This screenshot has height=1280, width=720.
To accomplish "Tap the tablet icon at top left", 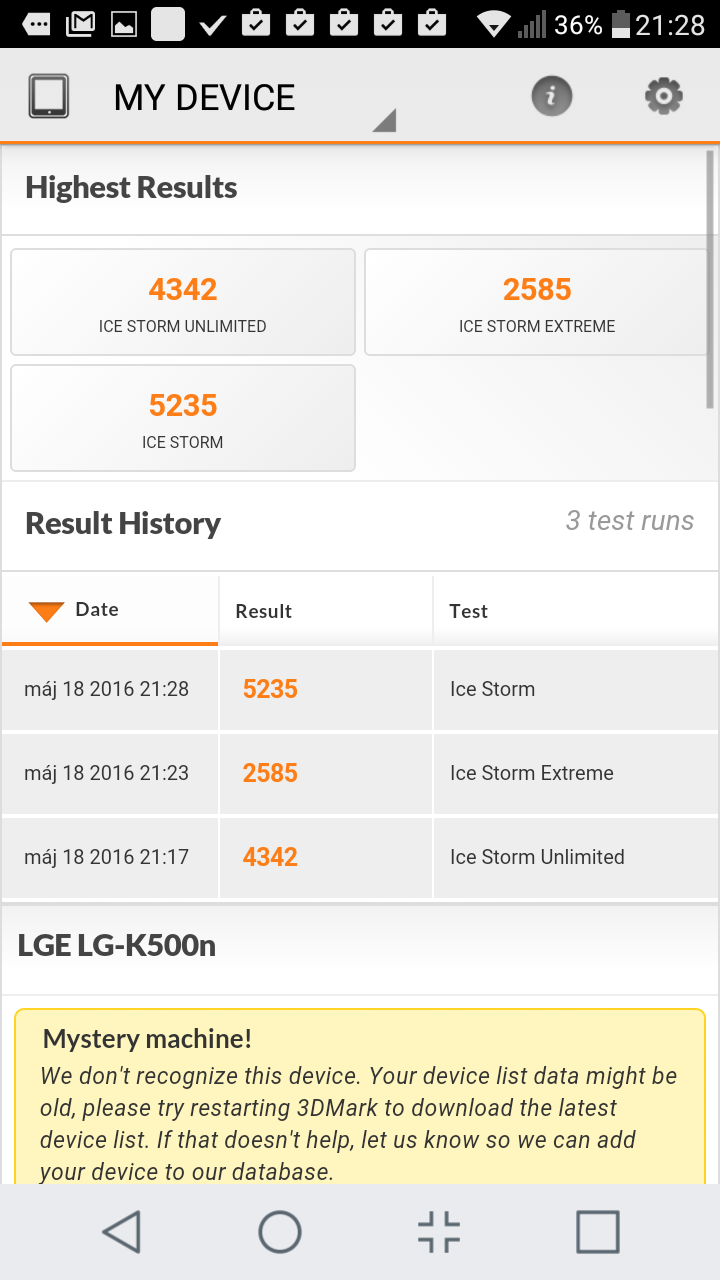I will 49,97.
